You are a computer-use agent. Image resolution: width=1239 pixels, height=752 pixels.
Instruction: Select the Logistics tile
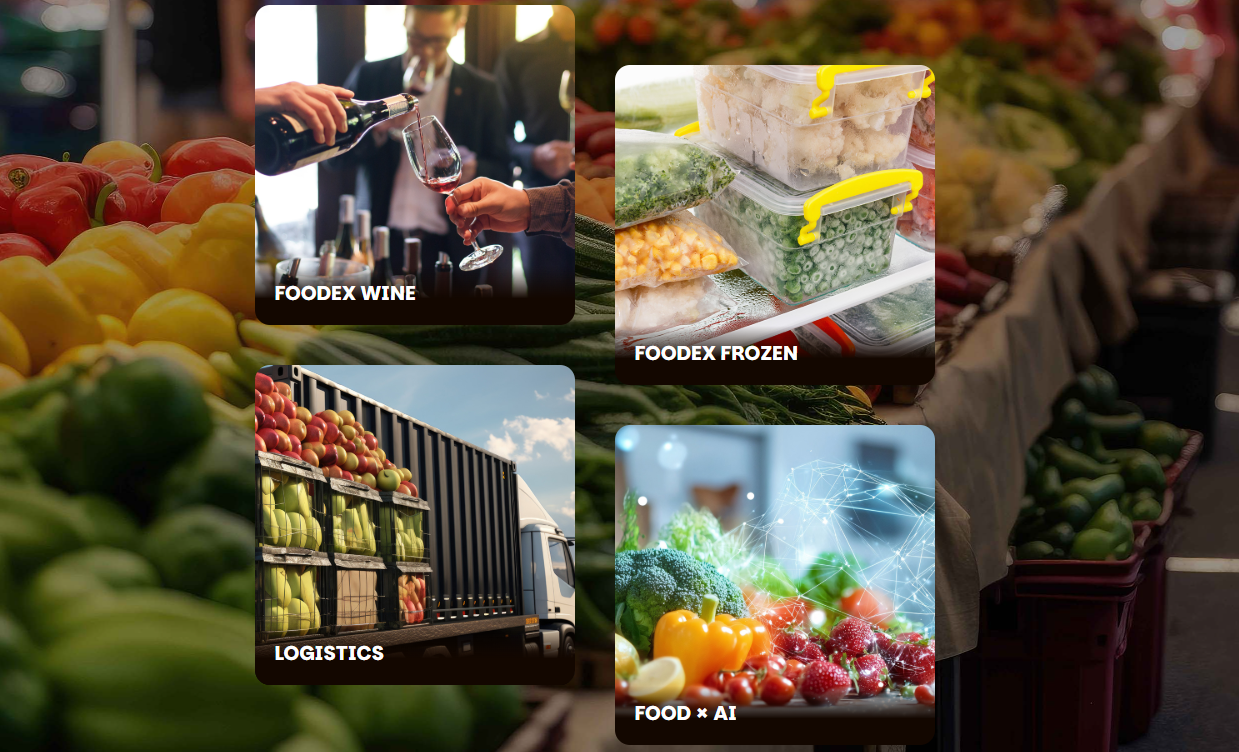414,525
